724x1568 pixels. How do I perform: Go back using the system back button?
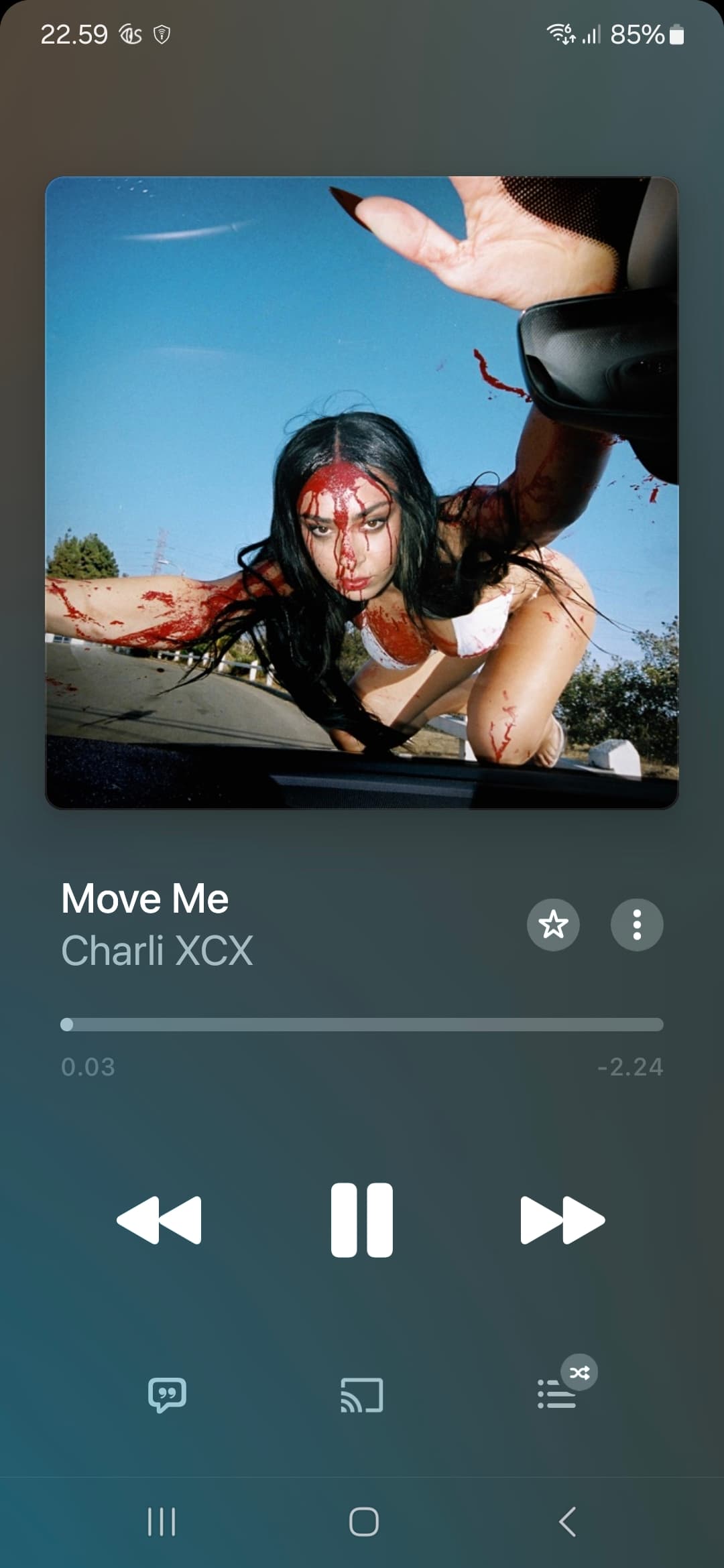567,1521
